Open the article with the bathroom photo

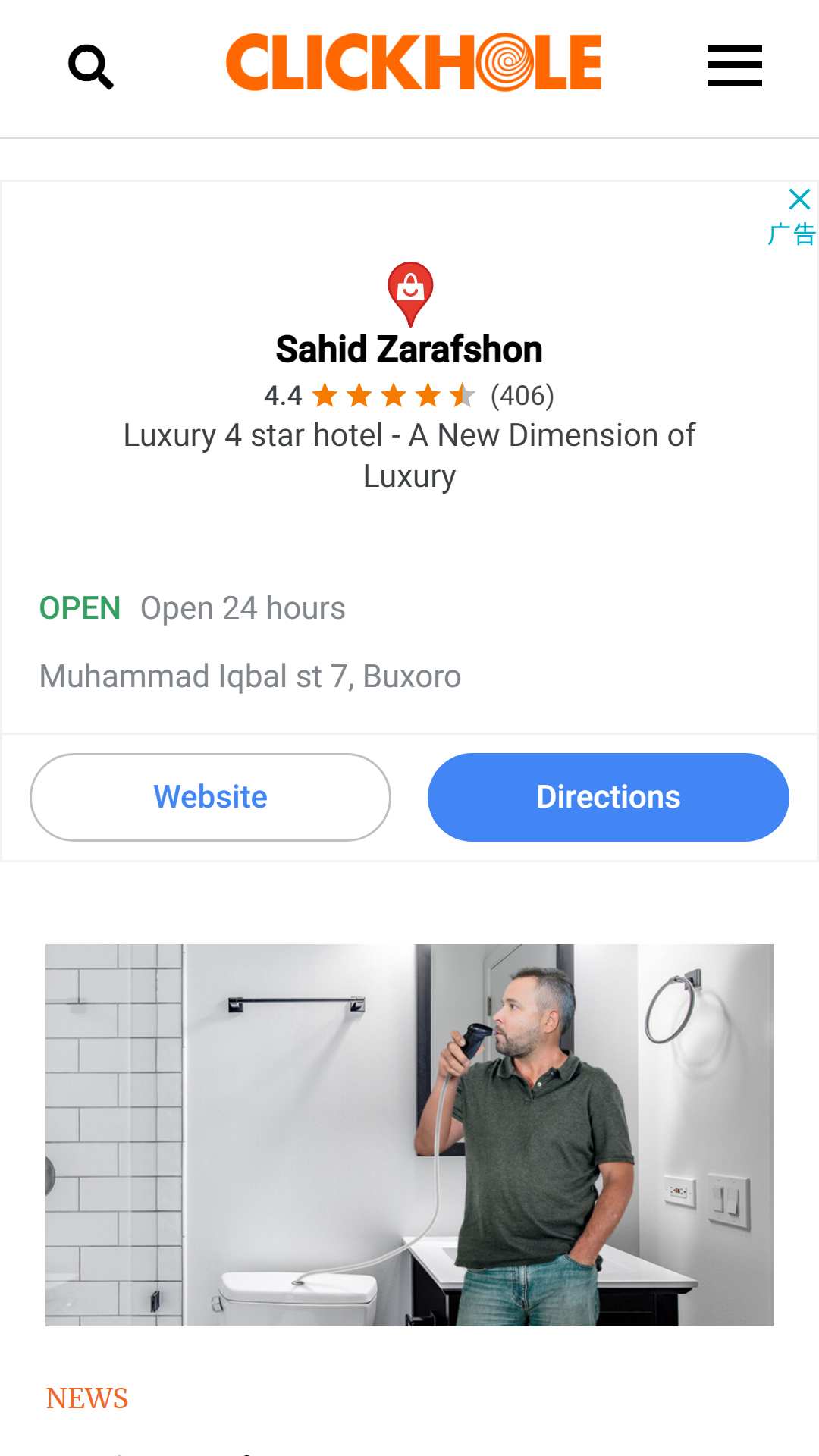[x=409, y=1134]
